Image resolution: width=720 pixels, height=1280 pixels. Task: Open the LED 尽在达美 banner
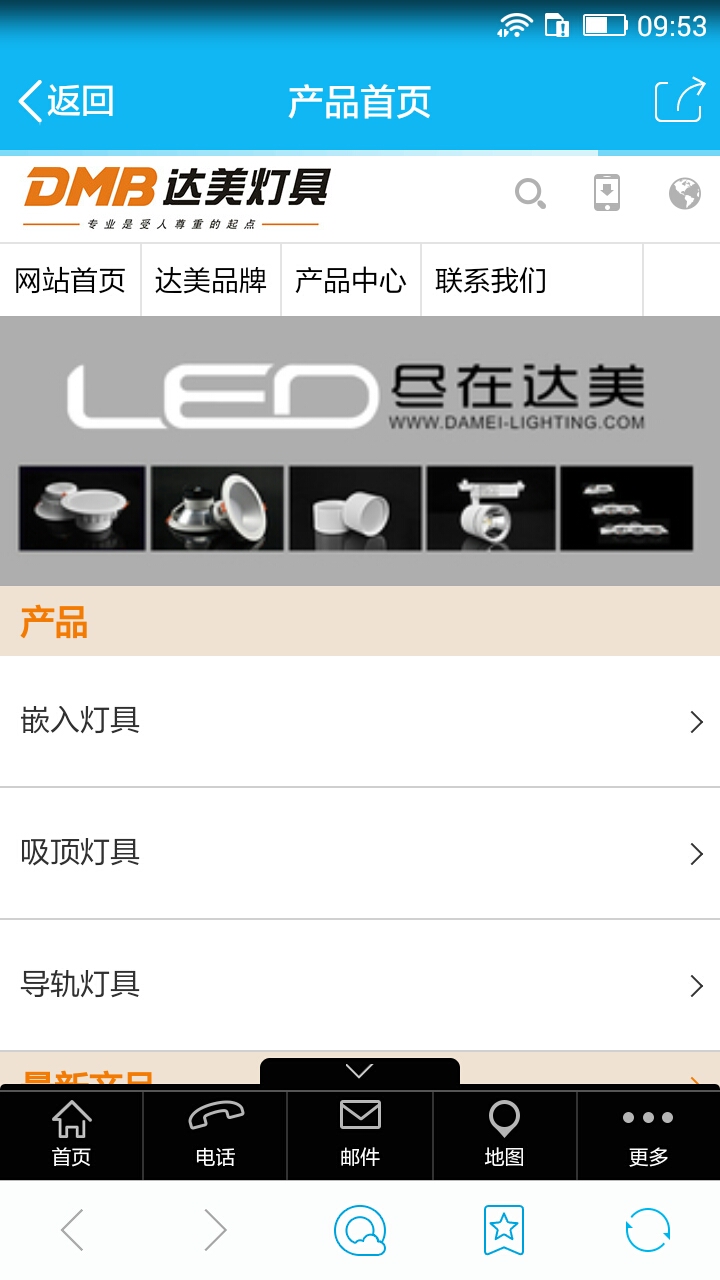pyautogui.click(x=360, y=450)
